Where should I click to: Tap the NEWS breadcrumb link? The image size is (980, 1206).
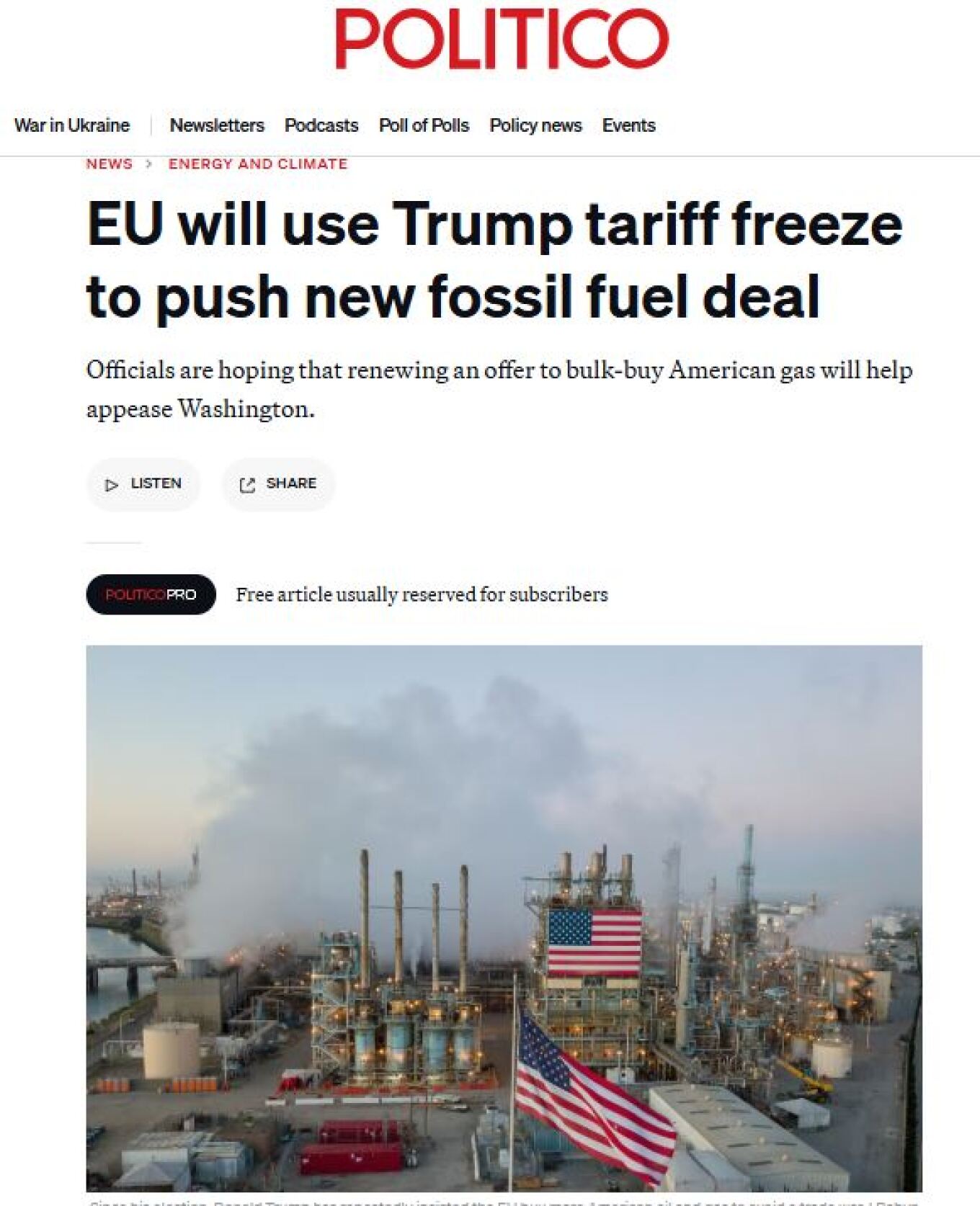110,164
